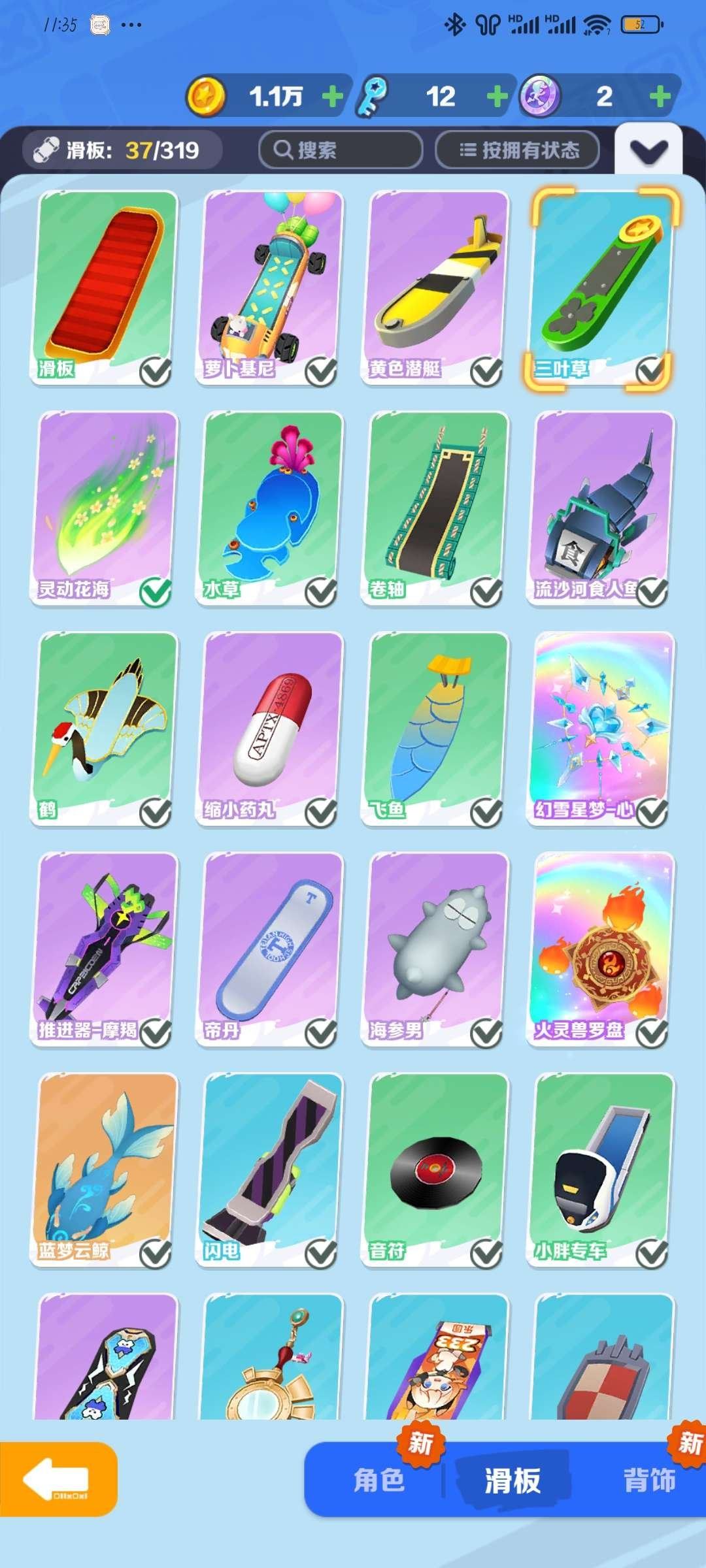Switch to the 角色 tab
Image resolution: width=706 pixels, height=1568 pixels.
click(379, 1480)
